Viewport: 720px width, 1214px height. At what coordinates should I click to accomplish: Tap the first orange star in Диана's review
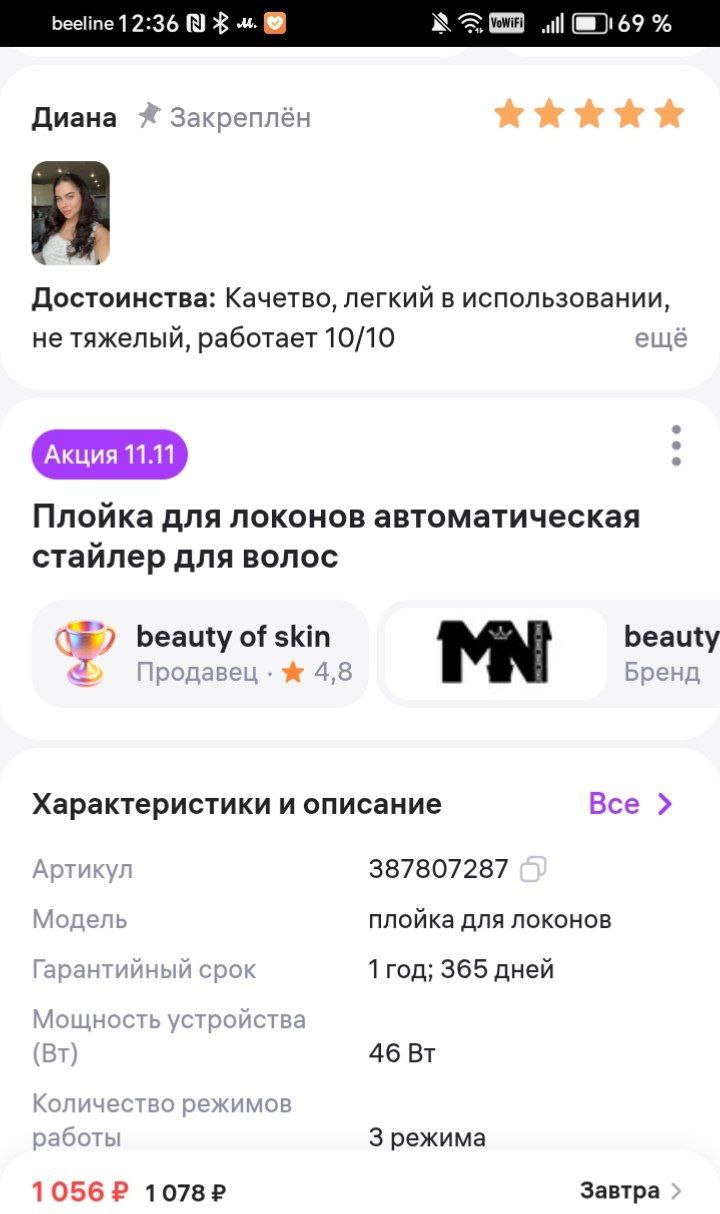[x=510, y=114]
